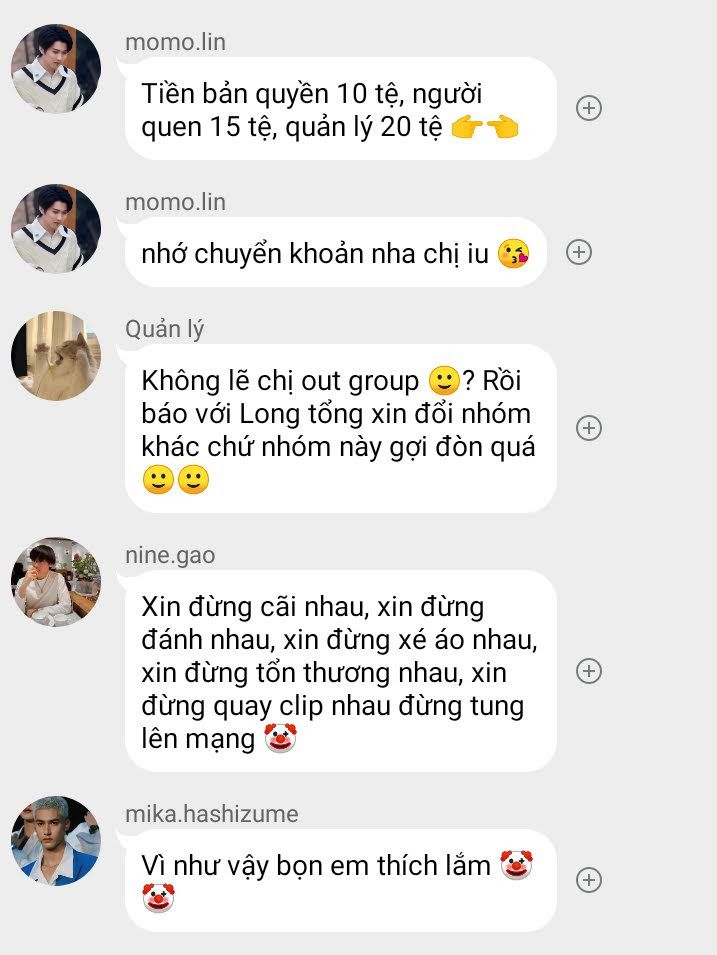Image resolution: width=717 pixels, height=955 pixels.
Task: Tap the plus icon beside mika.hashizume's message
Action: 589,879
